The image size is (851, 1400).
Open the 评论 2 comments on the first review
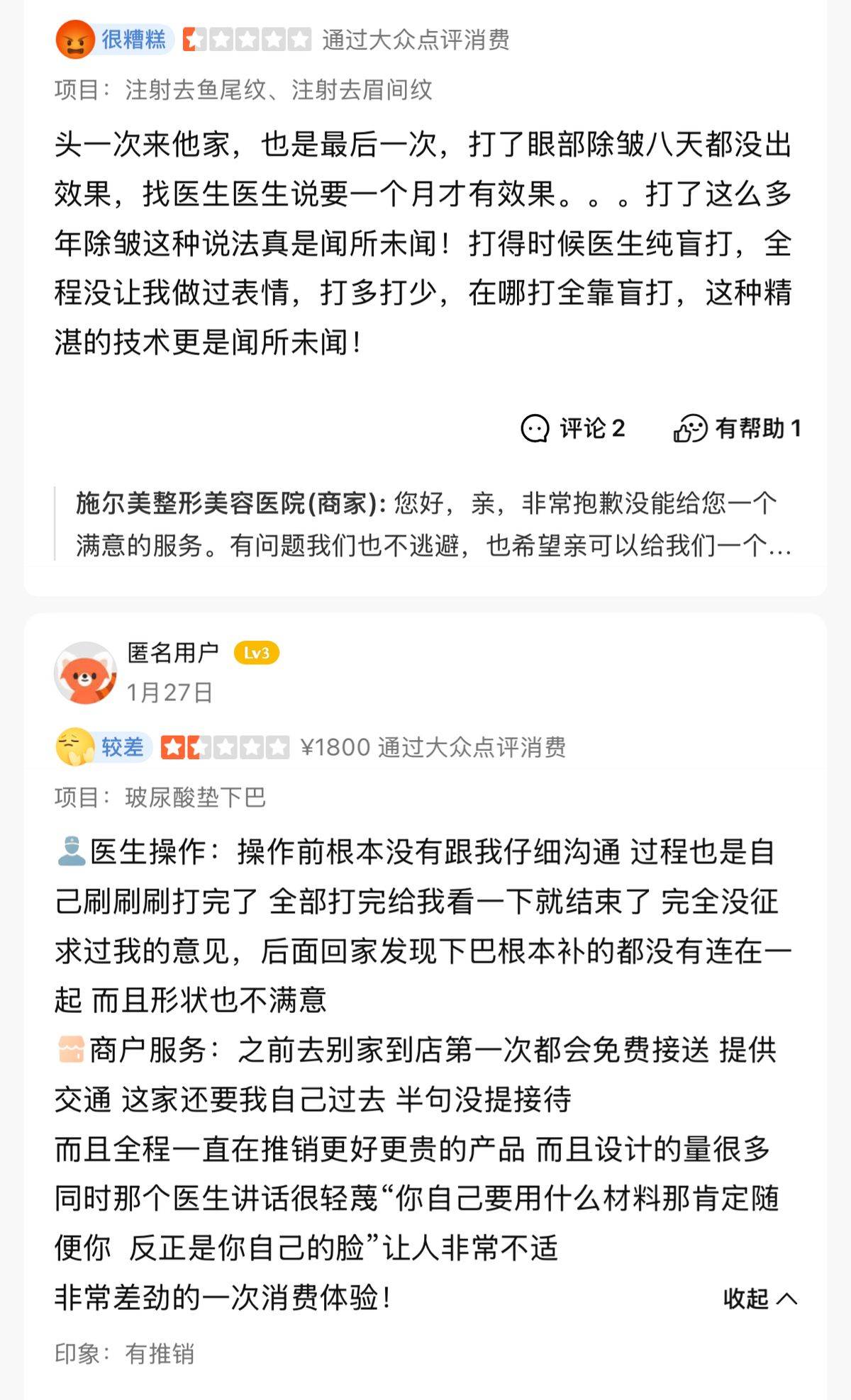click(573, 428)
